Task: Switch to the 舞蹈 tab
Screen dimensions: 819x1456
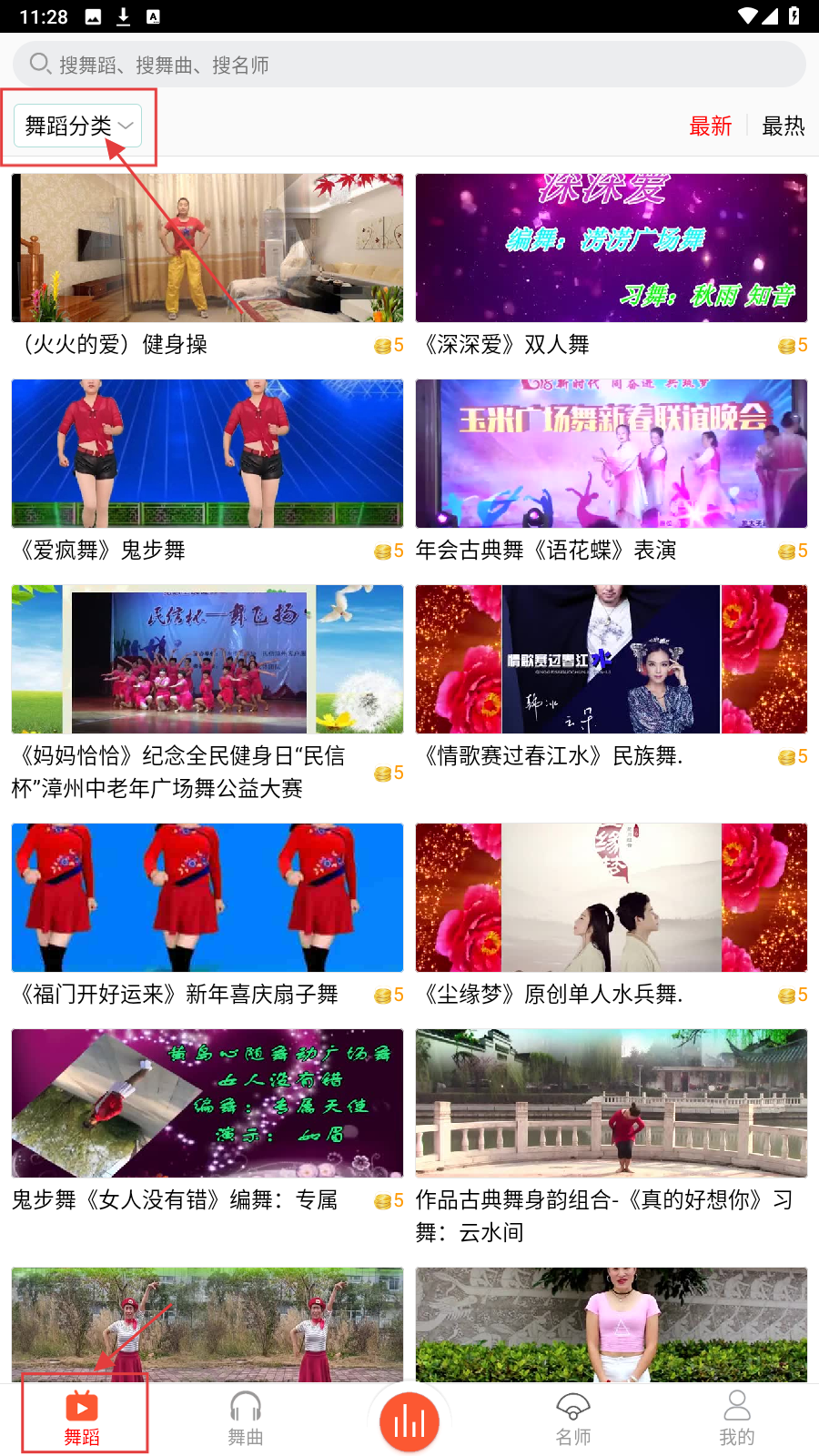Action: 82,1418
